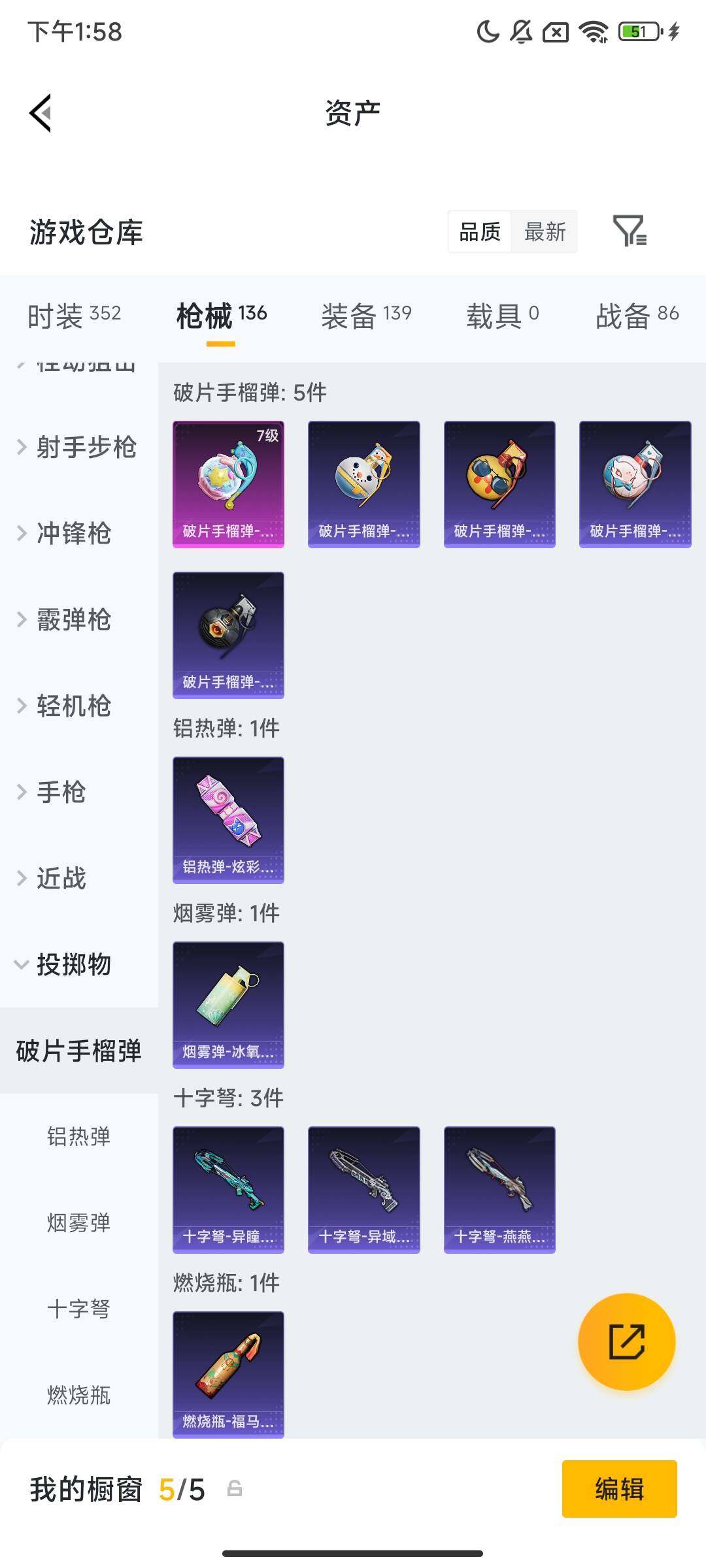Expand the 手枪 category

(x=52, y=792)
